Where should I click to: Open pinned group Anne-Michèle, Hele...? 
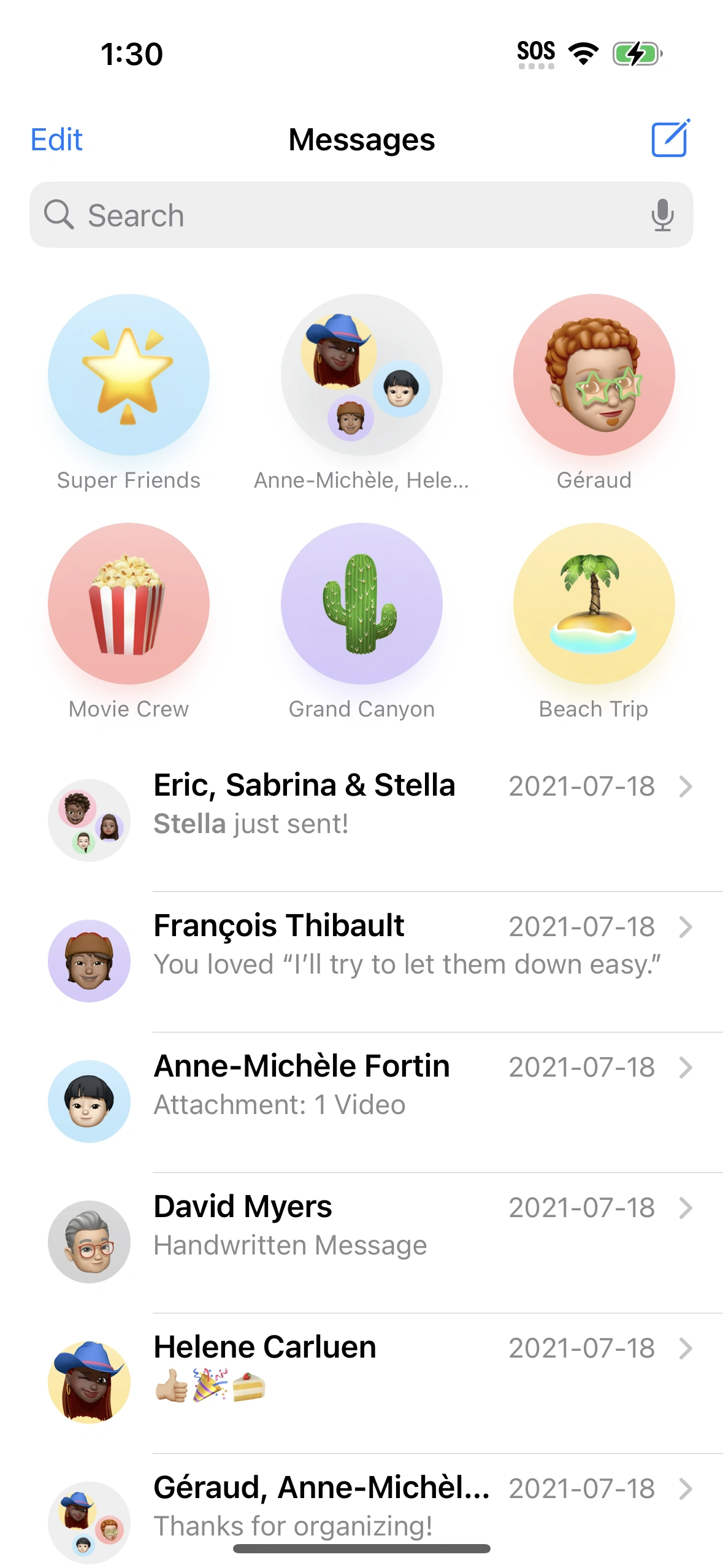[361, 375]
